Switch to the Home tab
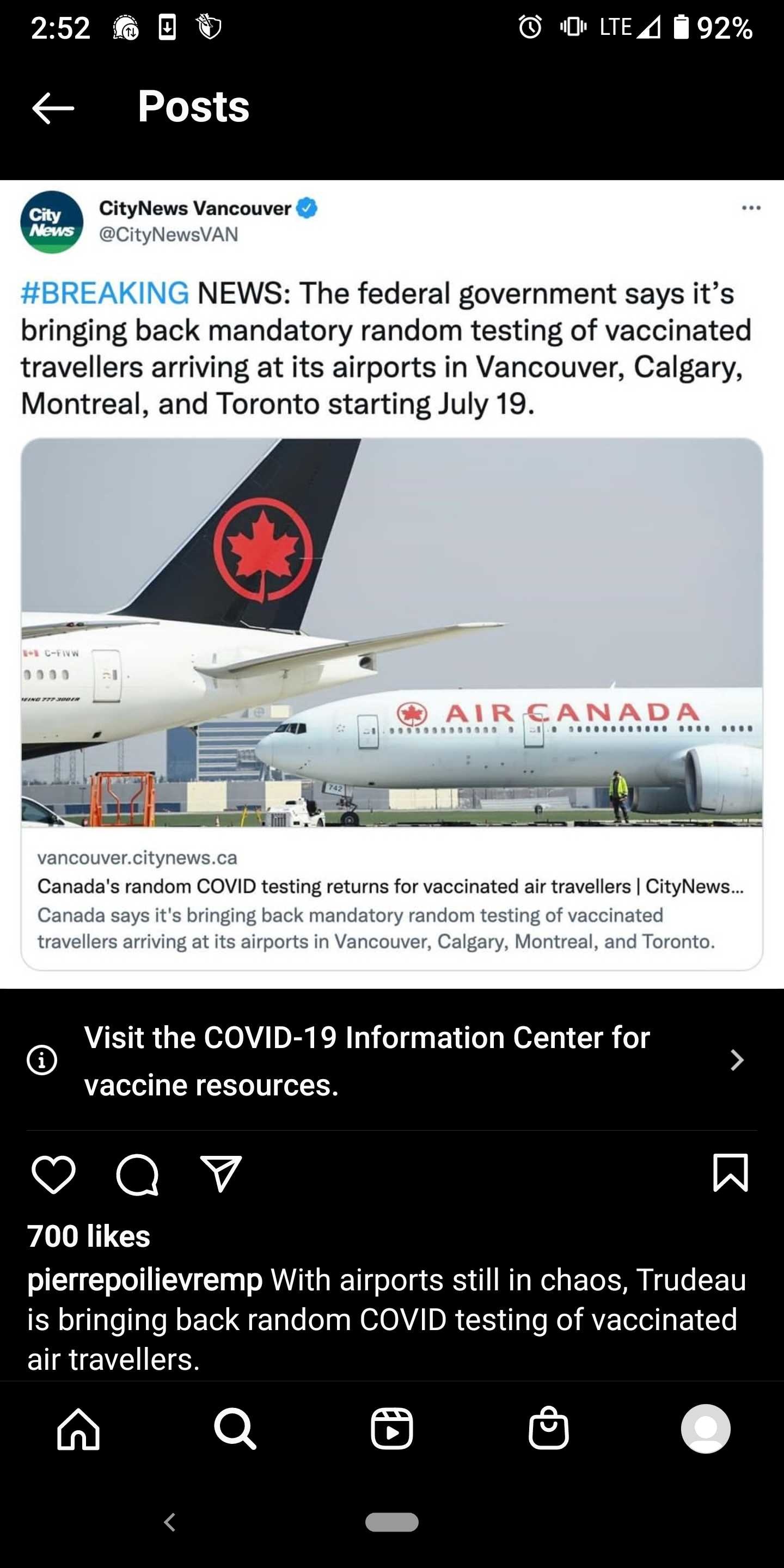 pyautogui.click(x=78, y=1429)
